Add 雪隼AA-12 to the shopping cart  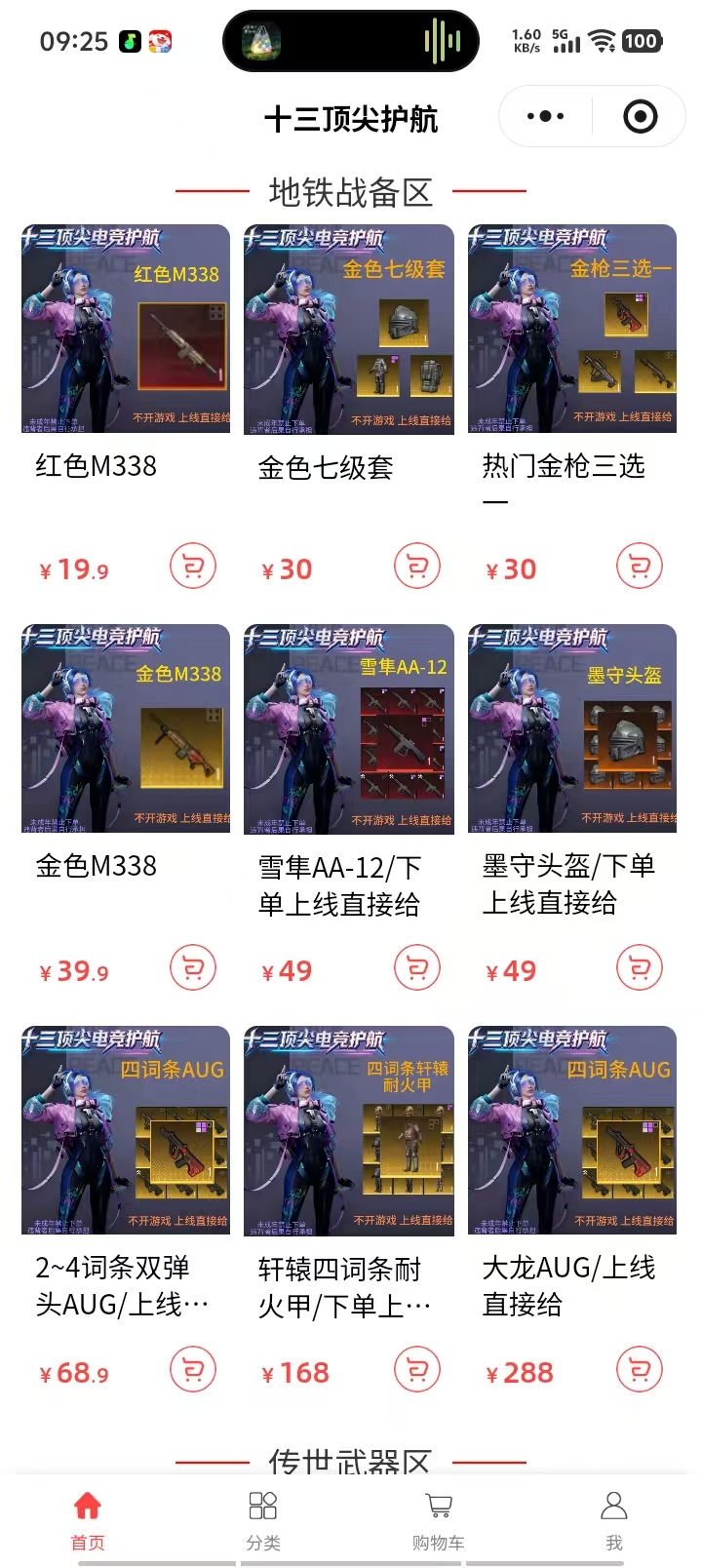[x=417, y=967]
